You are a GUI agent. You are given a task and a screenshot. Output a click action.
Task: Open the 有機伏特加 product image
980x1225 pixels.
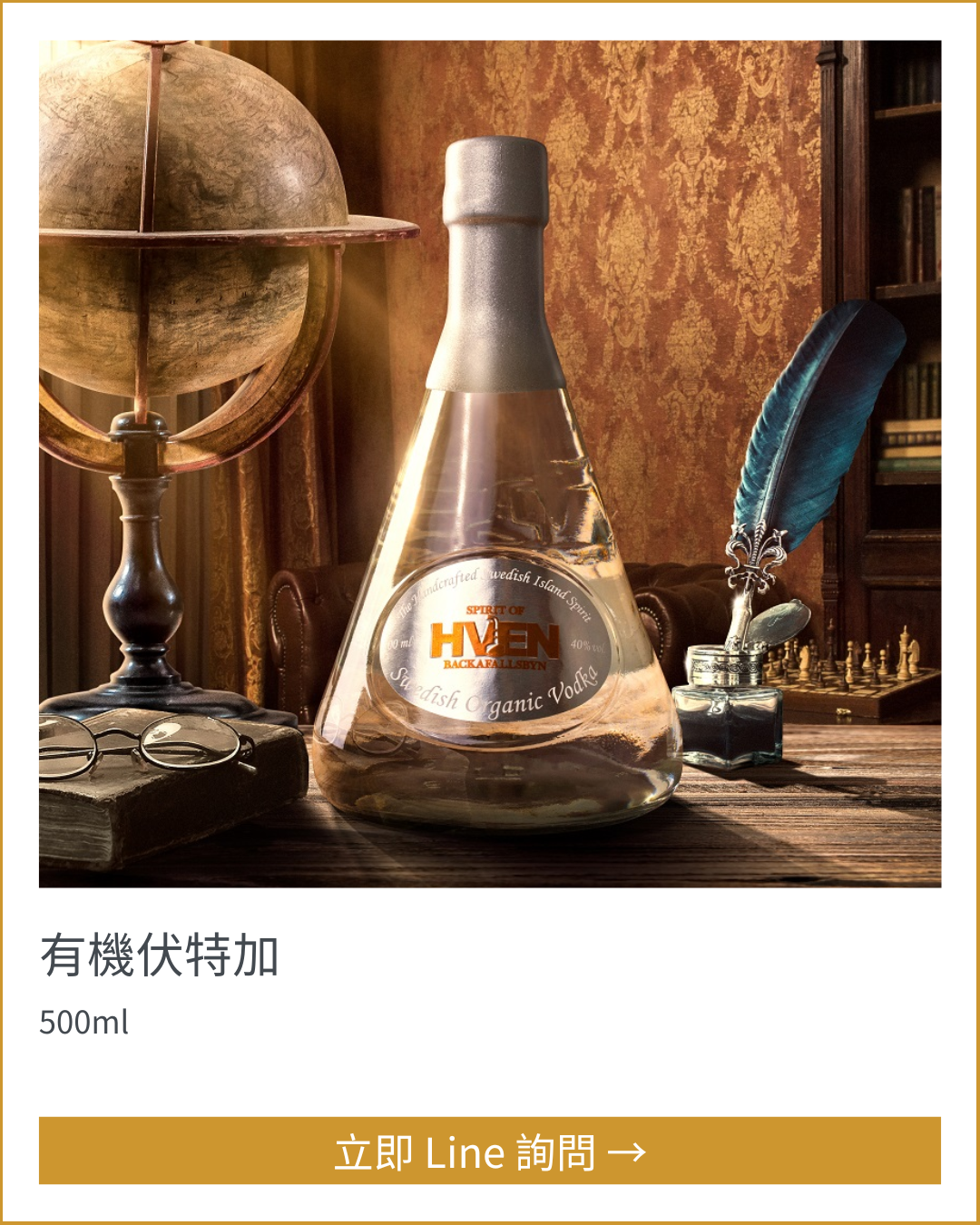490,463
